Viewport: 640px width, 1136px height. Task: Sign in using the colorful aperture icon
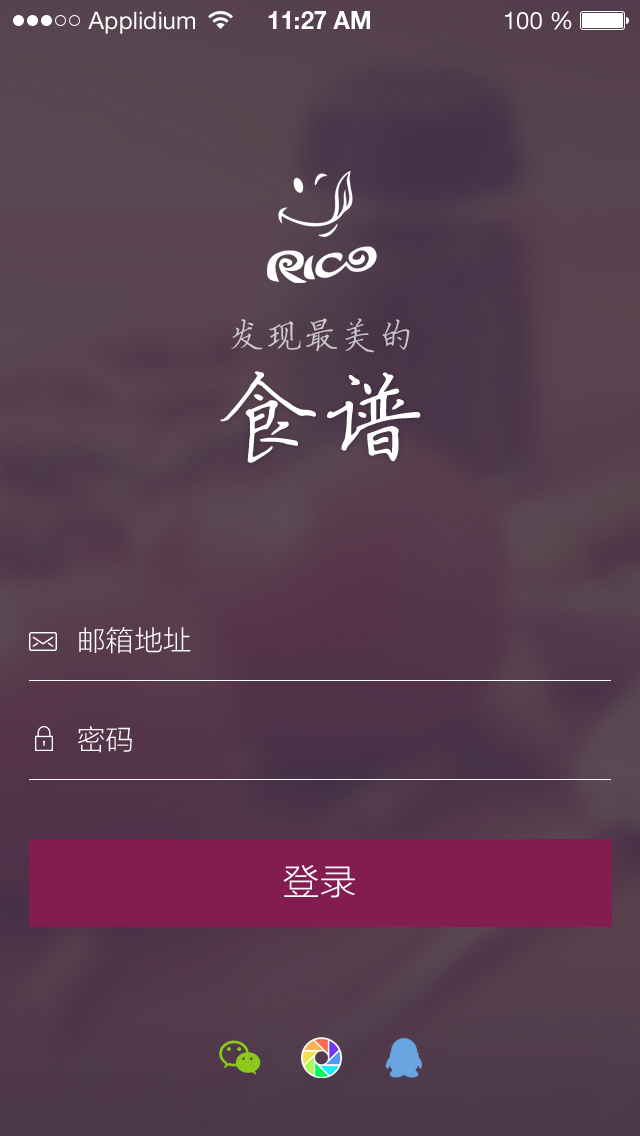point(322,1057)
